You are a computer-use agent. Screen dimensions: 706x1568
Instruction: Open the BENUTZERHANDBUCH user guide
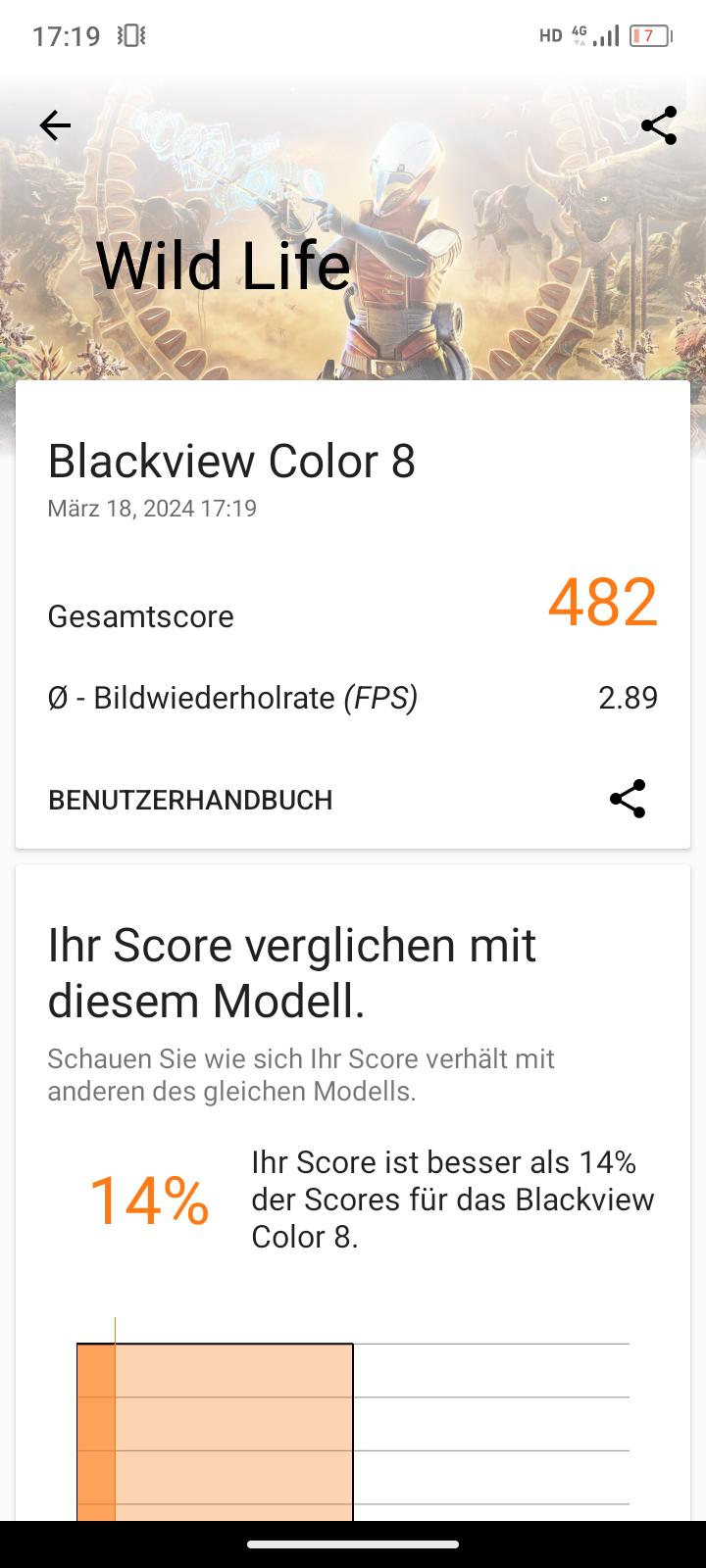tap(190, 800)
